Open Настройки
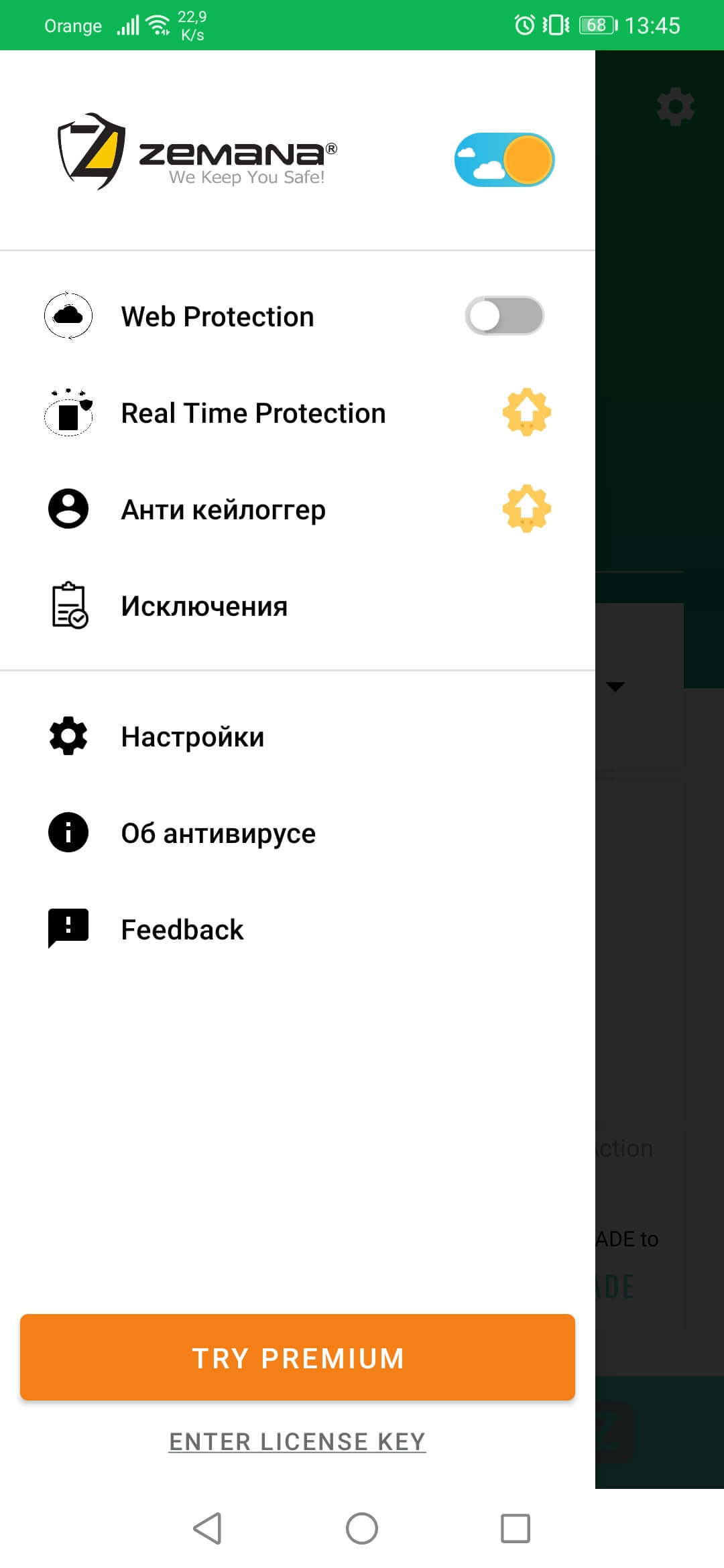 point(192,736)
